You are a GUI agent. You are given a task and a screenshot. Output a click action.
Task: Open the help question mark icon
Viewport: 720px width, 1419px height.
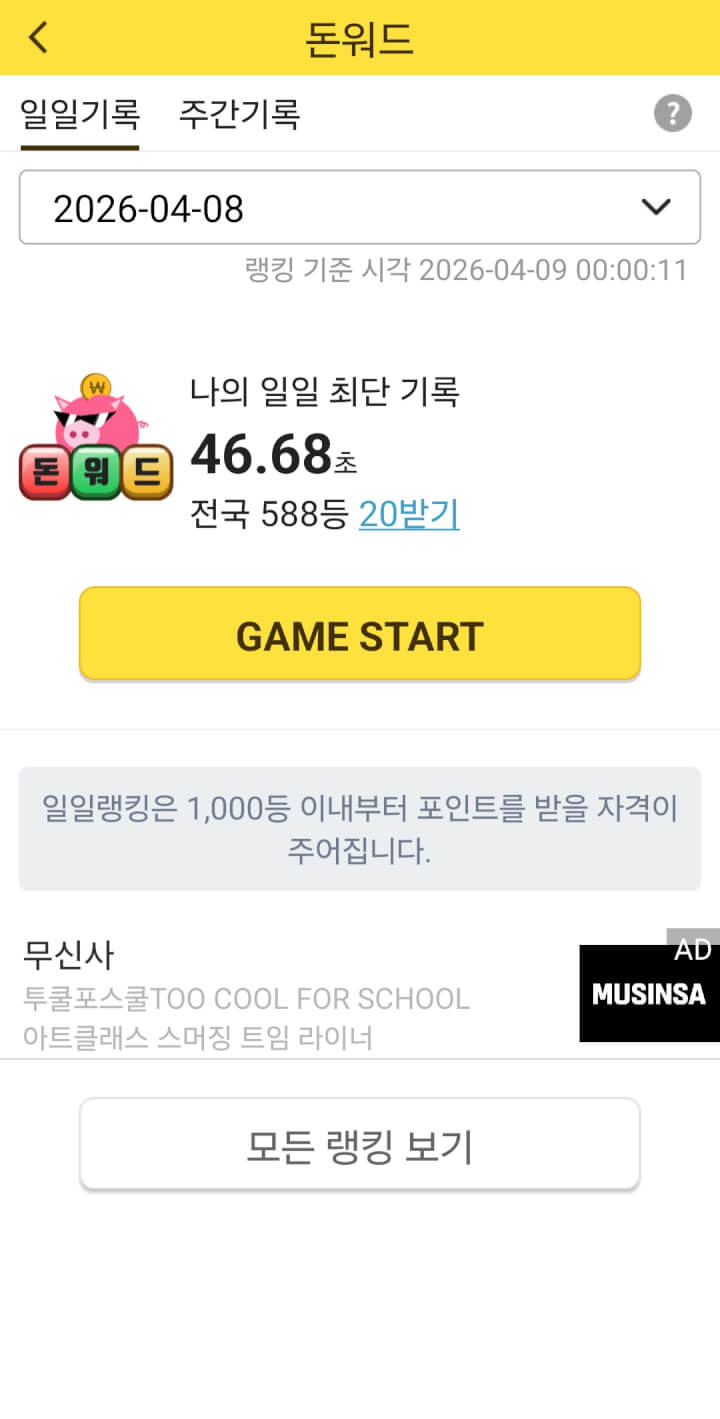click(x=673, y=113)
